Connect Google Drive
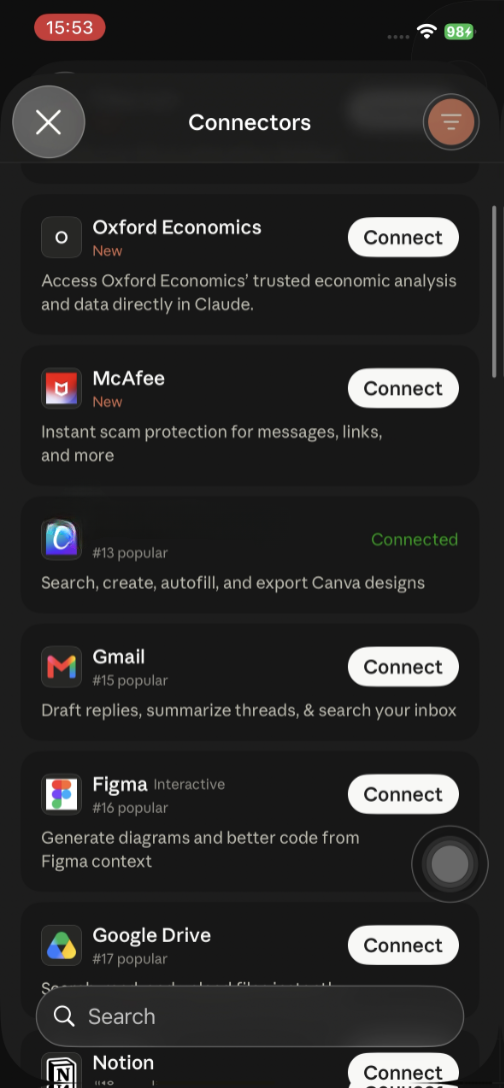504x1088 pixels. point(403,945)
